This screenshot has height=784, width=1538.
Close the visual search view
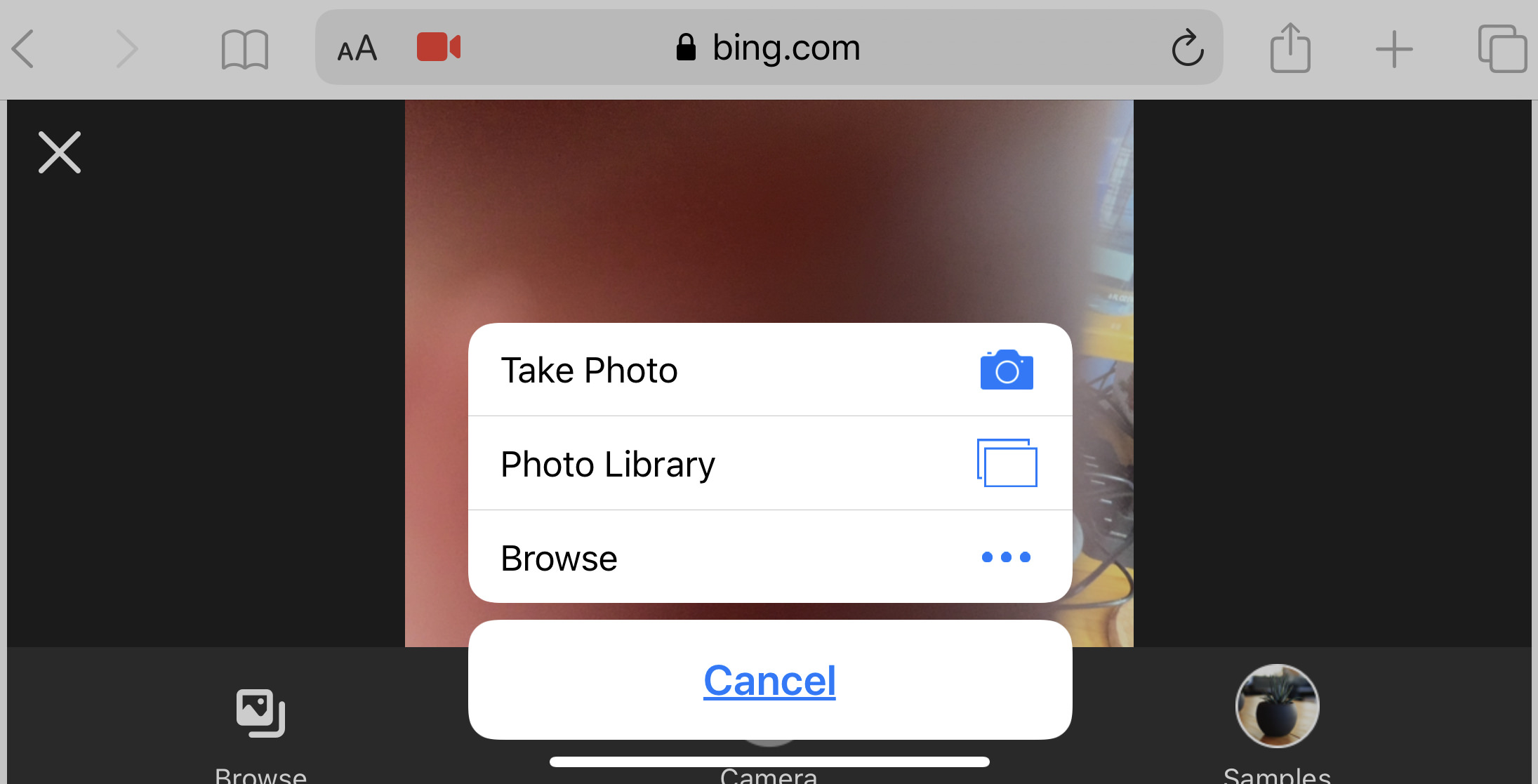pyautogui.click(x=60, y=152)
